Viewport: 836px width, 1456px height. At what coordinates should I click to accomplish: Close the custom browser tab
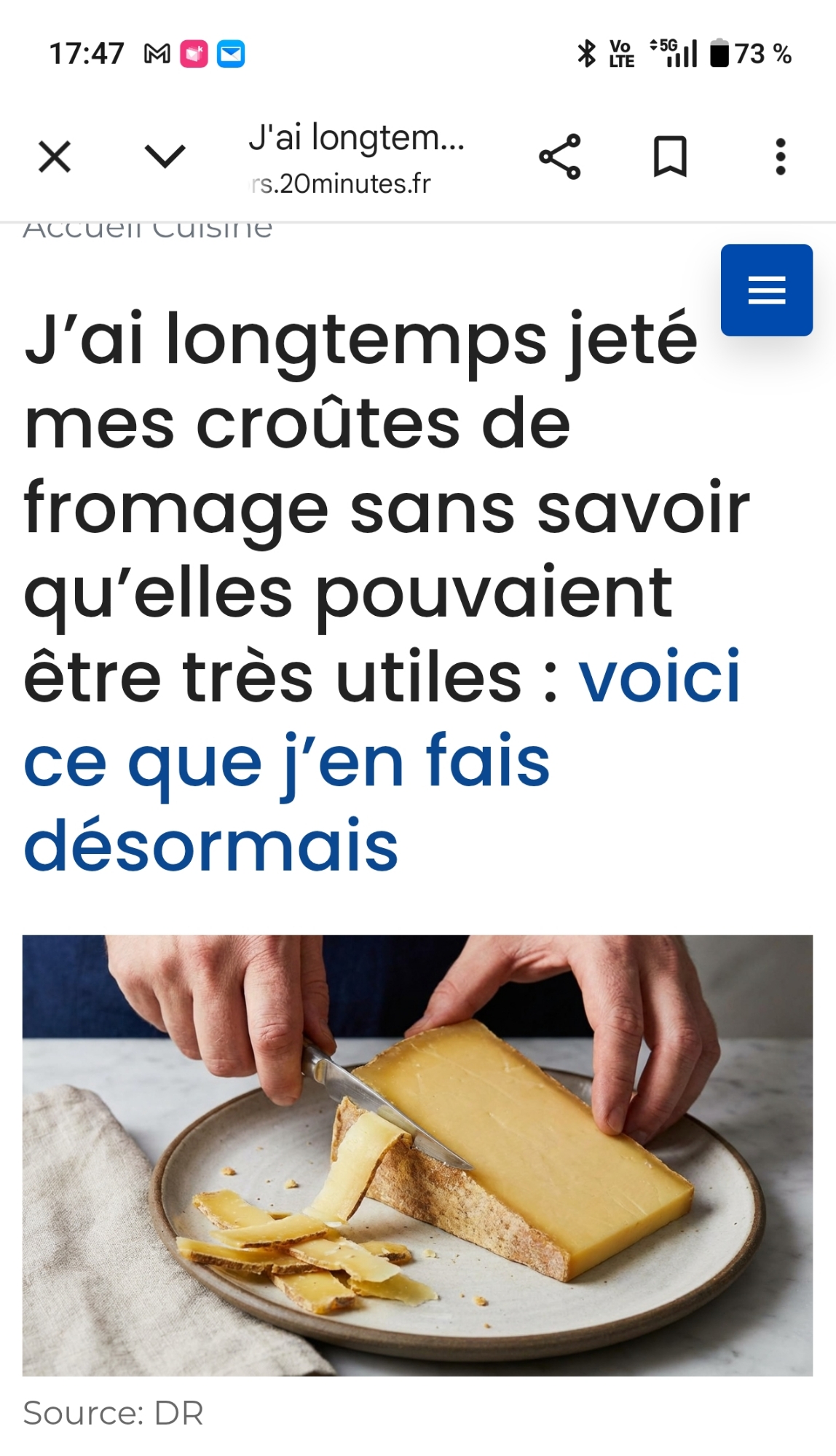(55, 157)
